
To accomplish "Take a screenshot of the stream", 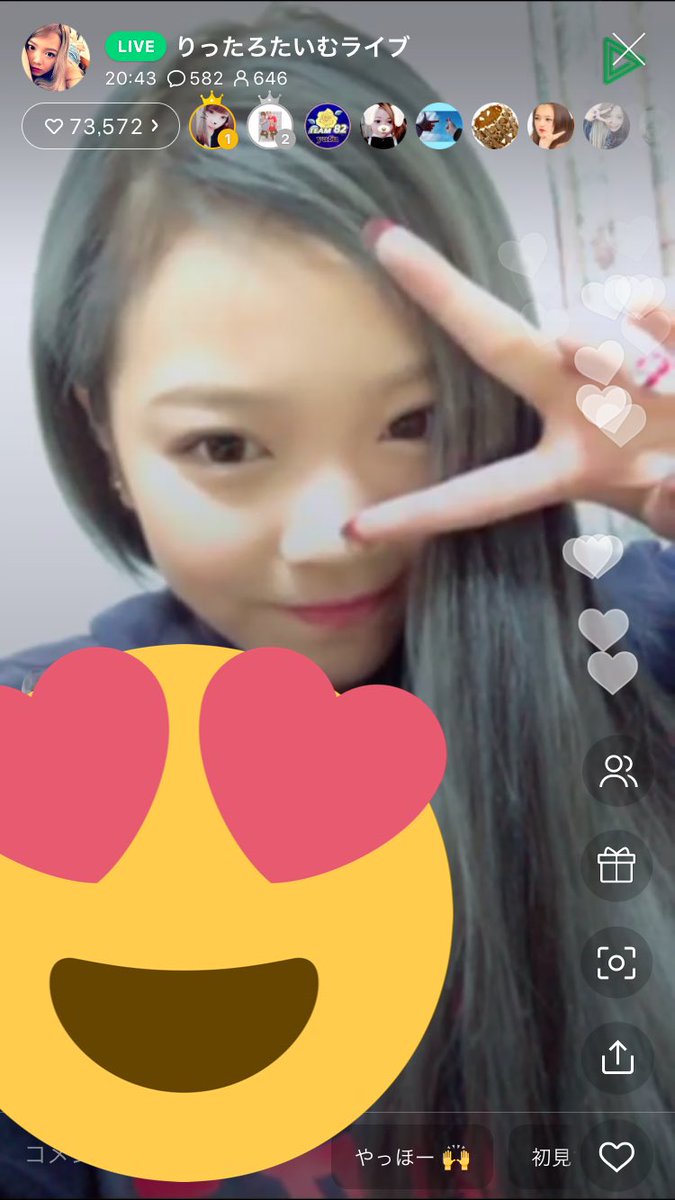I will pyautogui.click(x=617, y=962).
